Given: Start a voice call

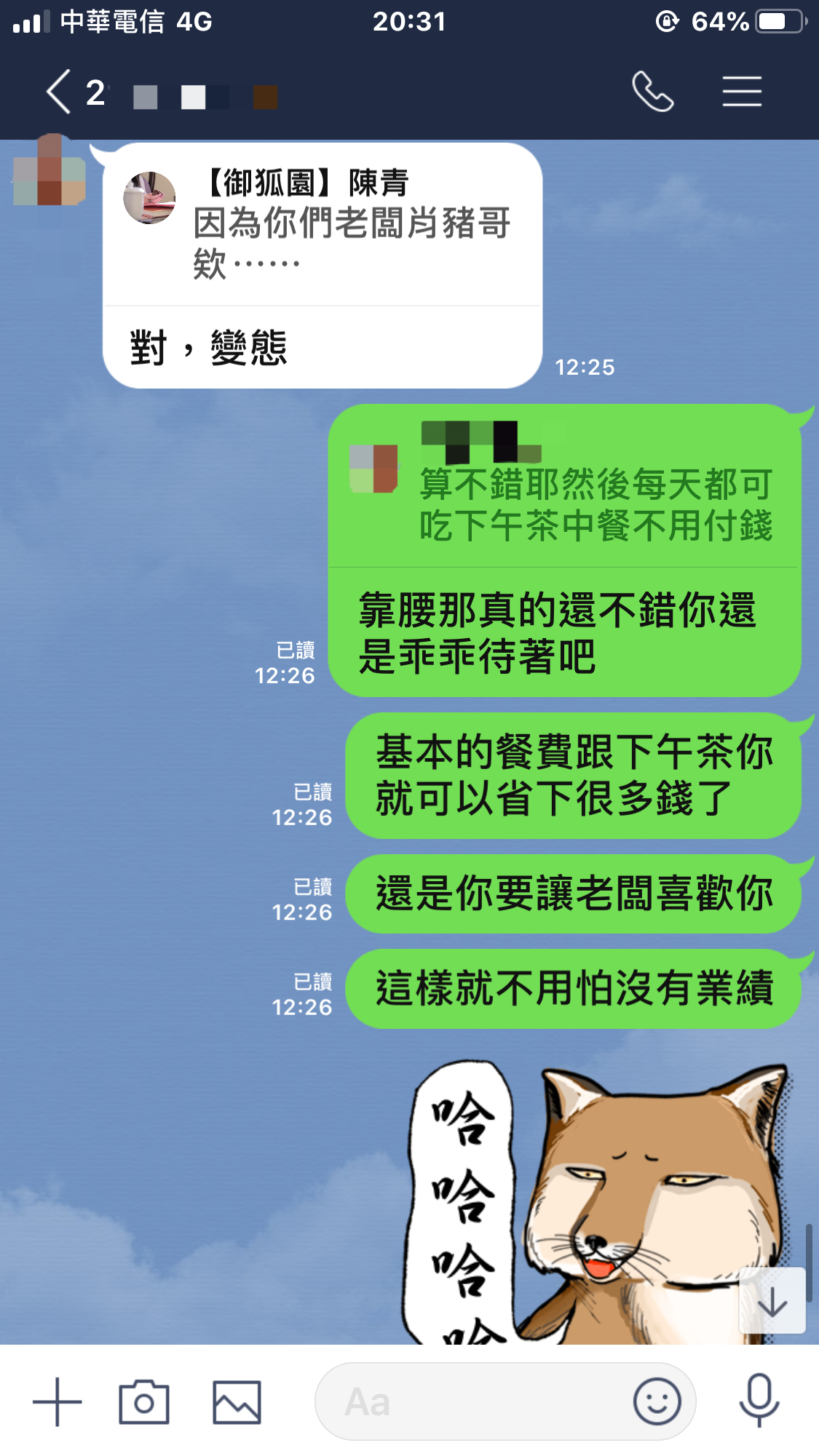Looking at the screenshot, I should (x=652, y=92).
